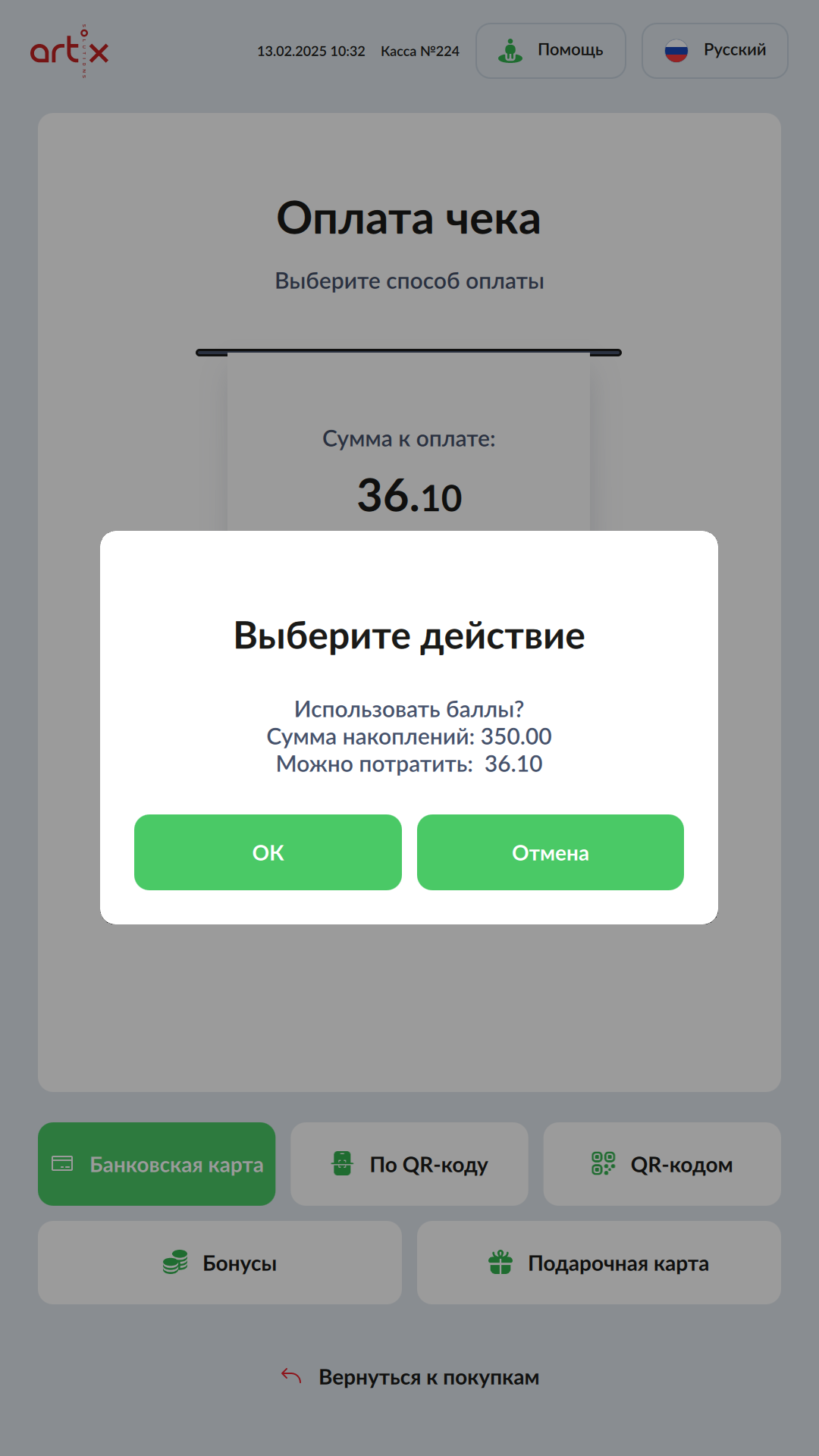Screen dimensions: 819x1456
Task: Tap Отмена to decline using points
Action: 550,852
